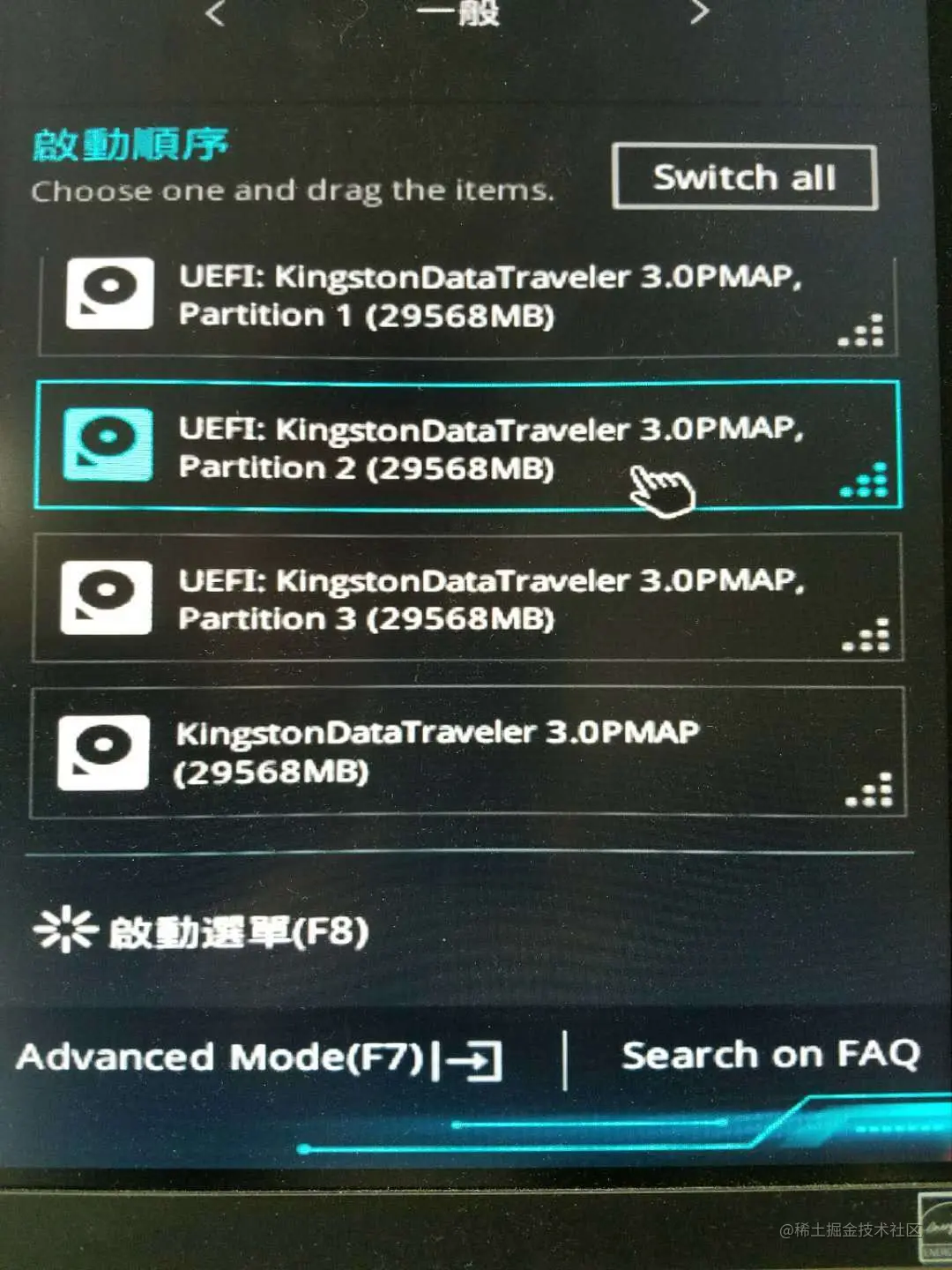Open the 啟動選單(F8) boot menu
The height and width of the screenshot is (1270, 952).
tap(203, 931)
